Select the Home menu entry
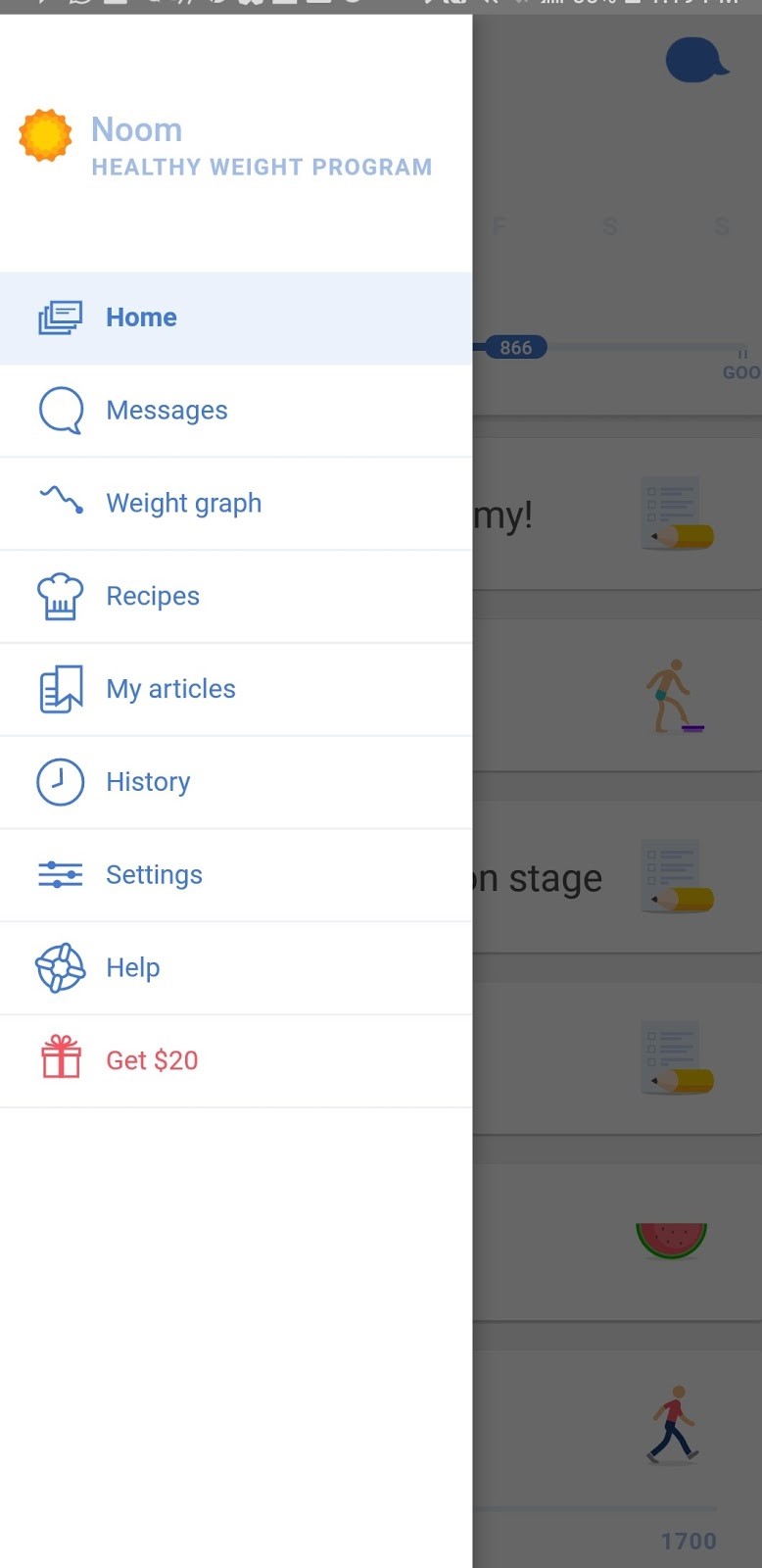This screenshot has height=1568, width=762. pos(141,317)
